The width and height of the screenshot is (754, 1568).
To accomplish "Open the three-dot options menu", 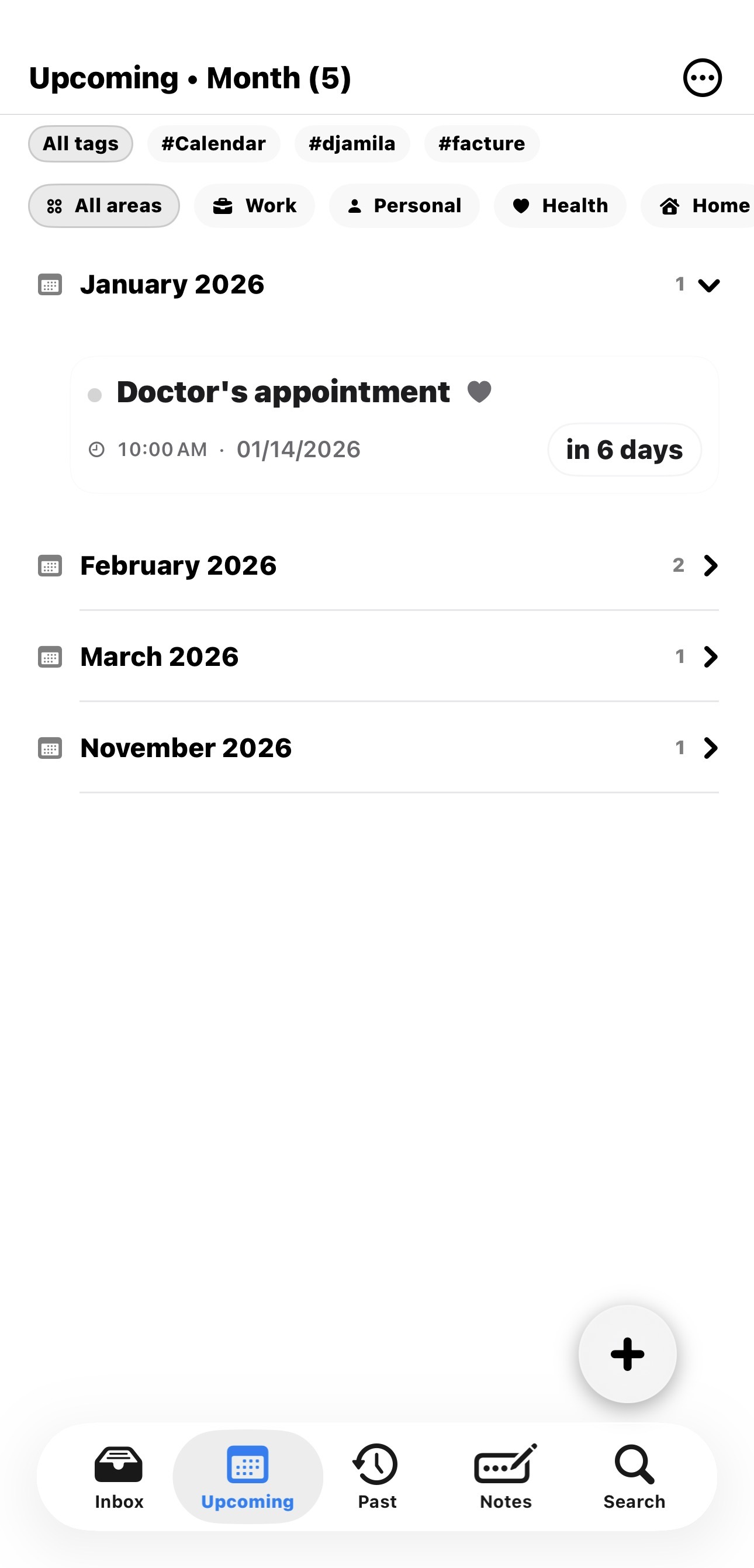I will pyautogui.click(x=701, y=78).
